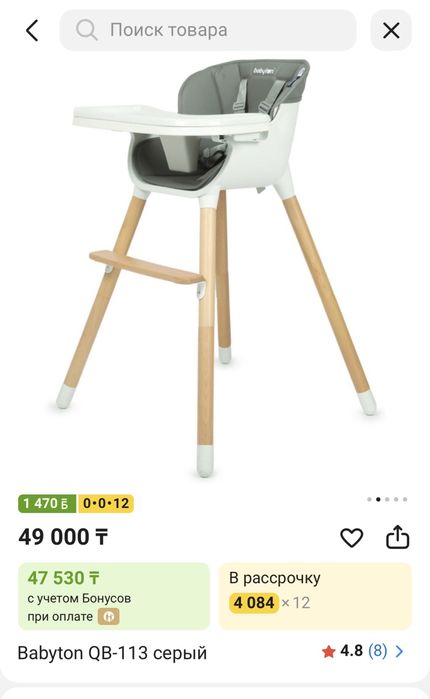
Task: Open the Поиск товара search field
Action: [208, 30]
